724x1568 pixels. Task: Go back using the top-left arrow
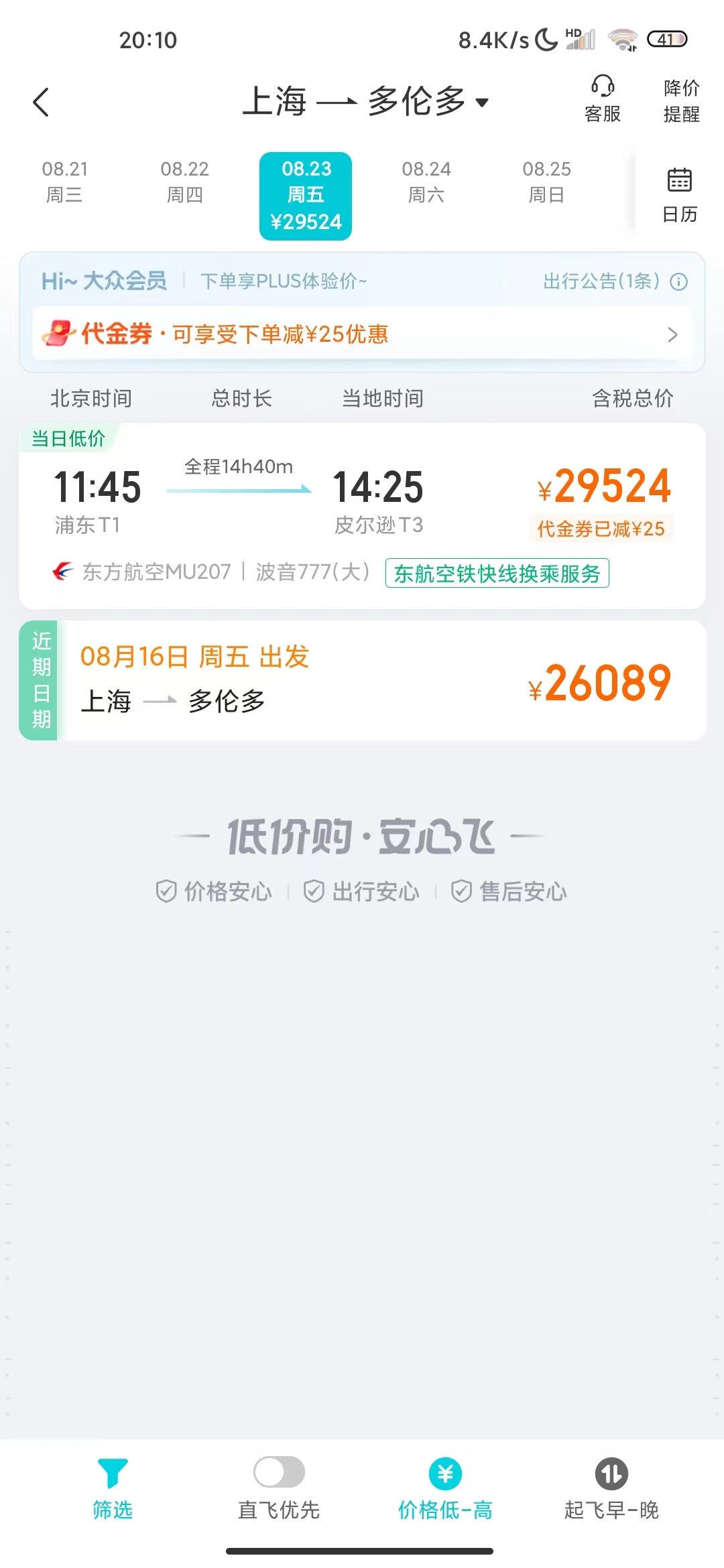pyautogui.click(x=42, y=103)
